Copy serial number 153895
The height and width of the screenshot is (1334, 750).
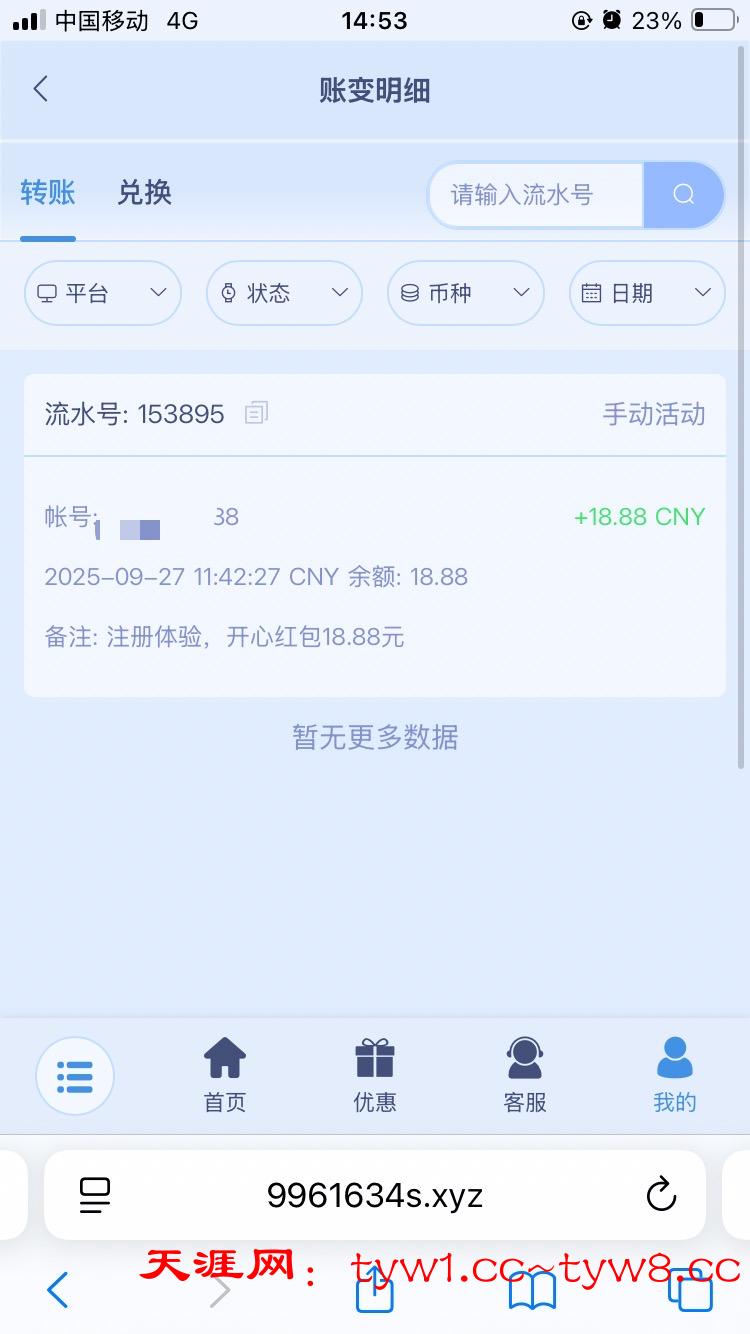click(x=256, y=413)
